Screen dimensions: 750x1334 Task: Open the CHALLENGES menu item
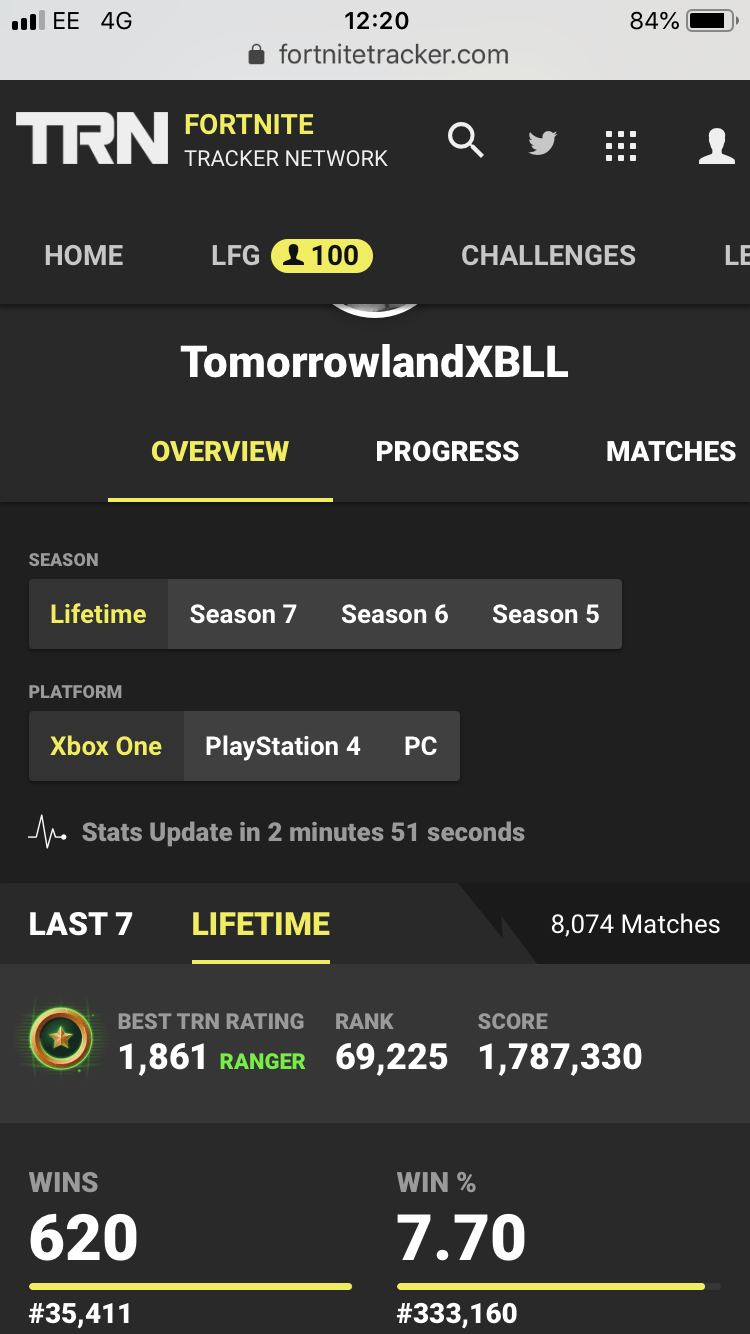[x=548, y=255]
